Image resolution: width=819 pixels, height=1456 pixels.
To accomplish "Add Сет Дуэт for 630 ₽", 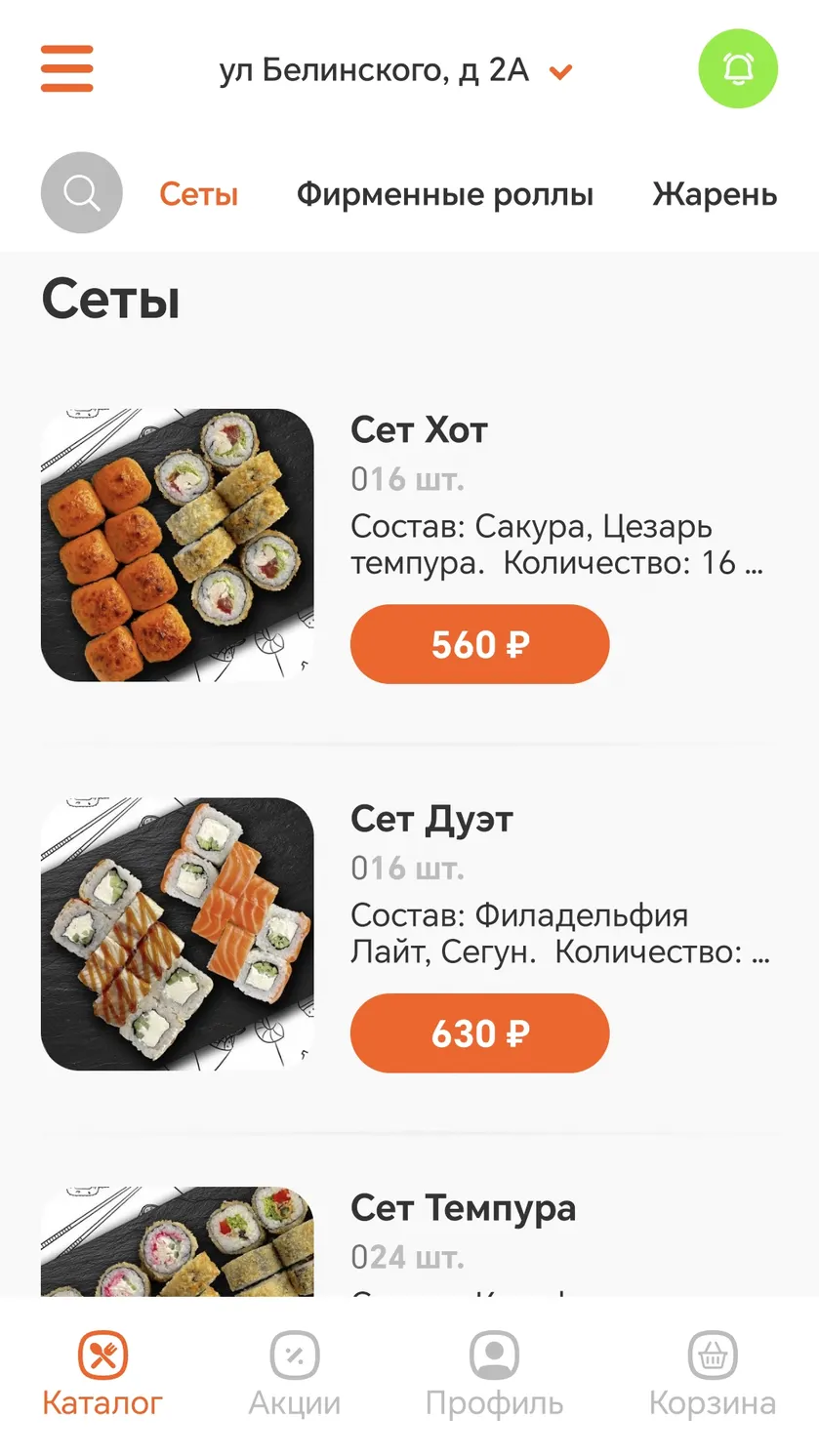I will [480, 1033].
